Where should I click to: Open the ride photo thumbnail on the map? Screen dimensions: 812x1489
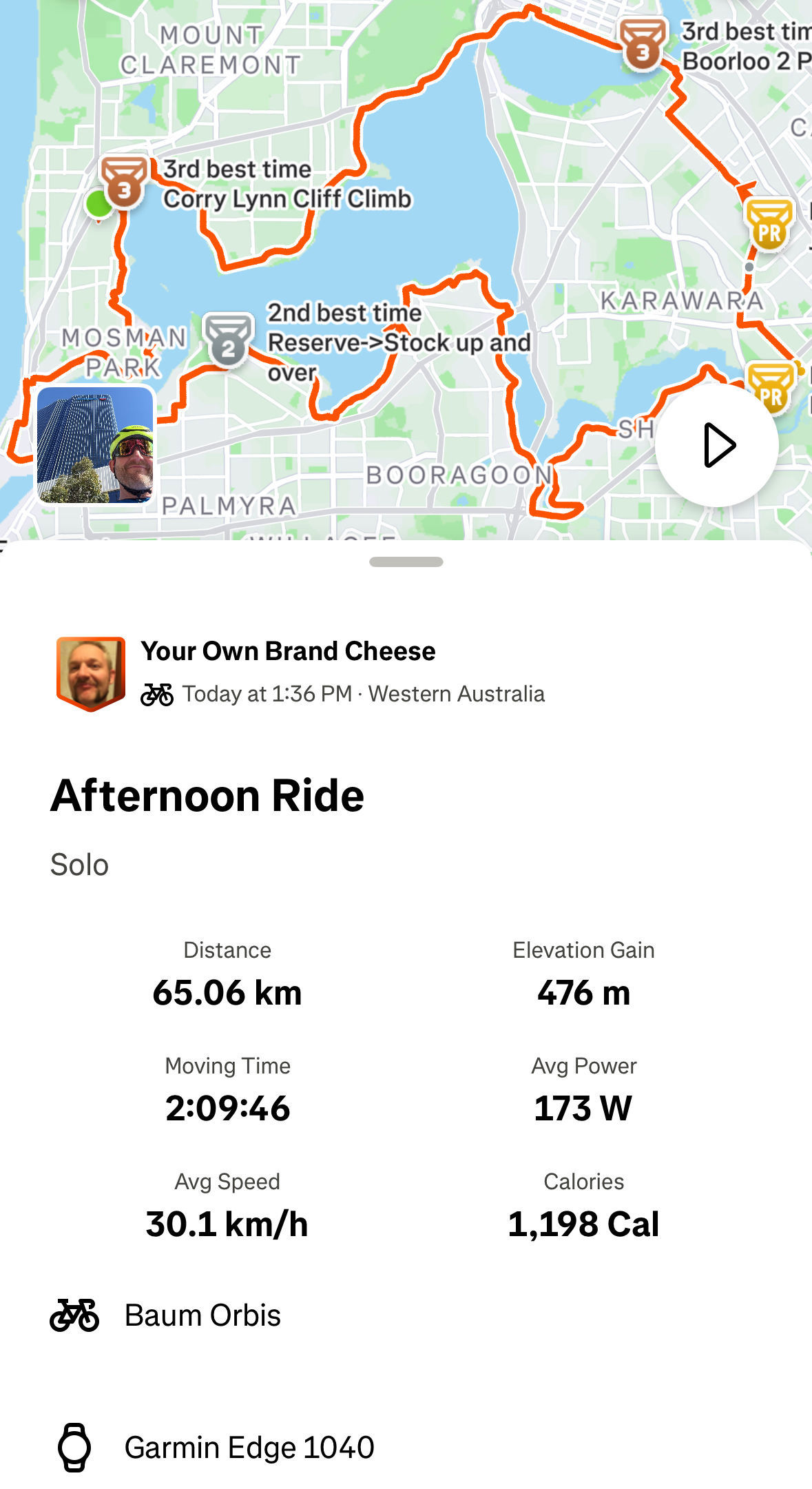click(x=95, y=444)
